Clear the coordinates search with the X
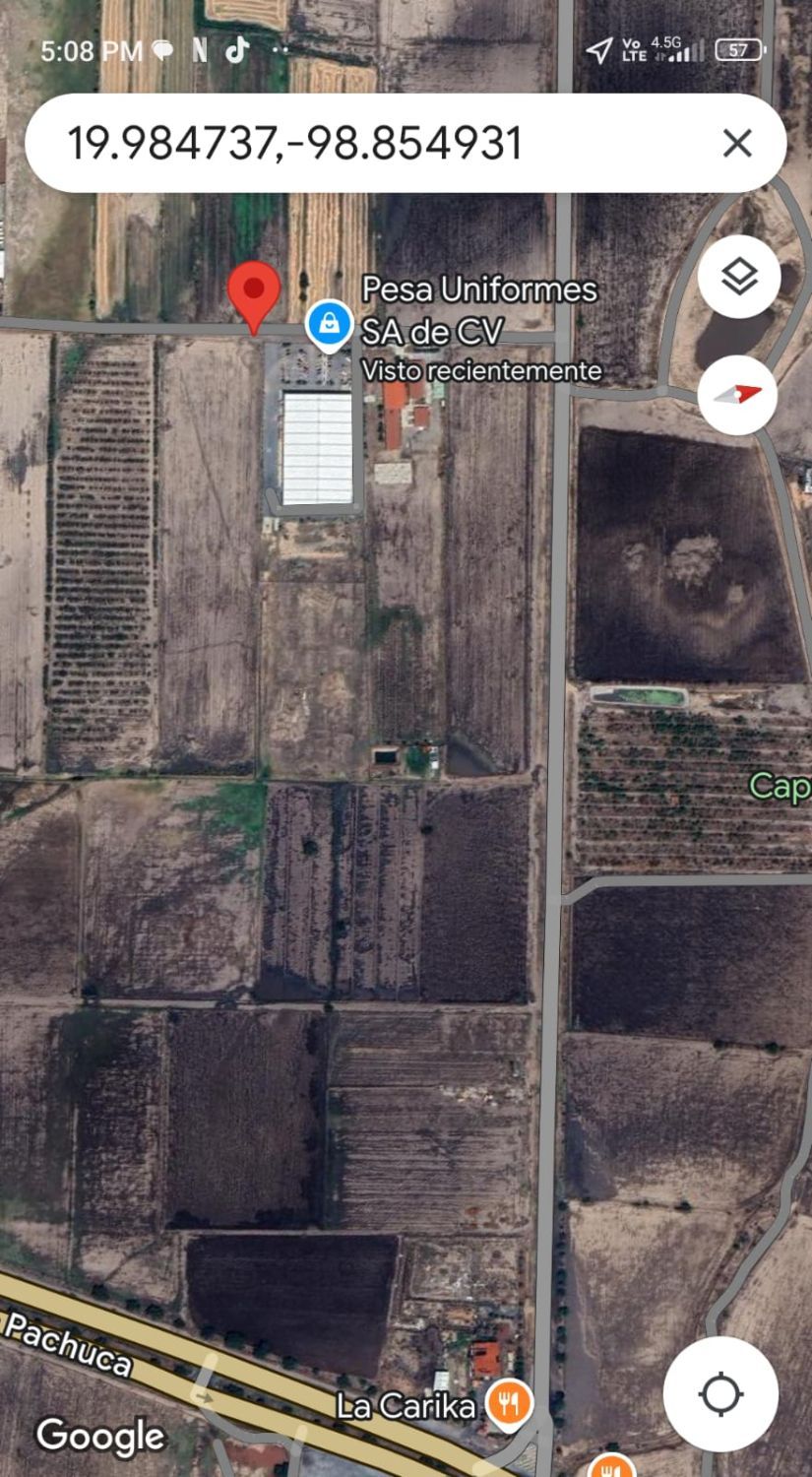The width and height of the screenshot is (812, 1477). pos(737,144)
